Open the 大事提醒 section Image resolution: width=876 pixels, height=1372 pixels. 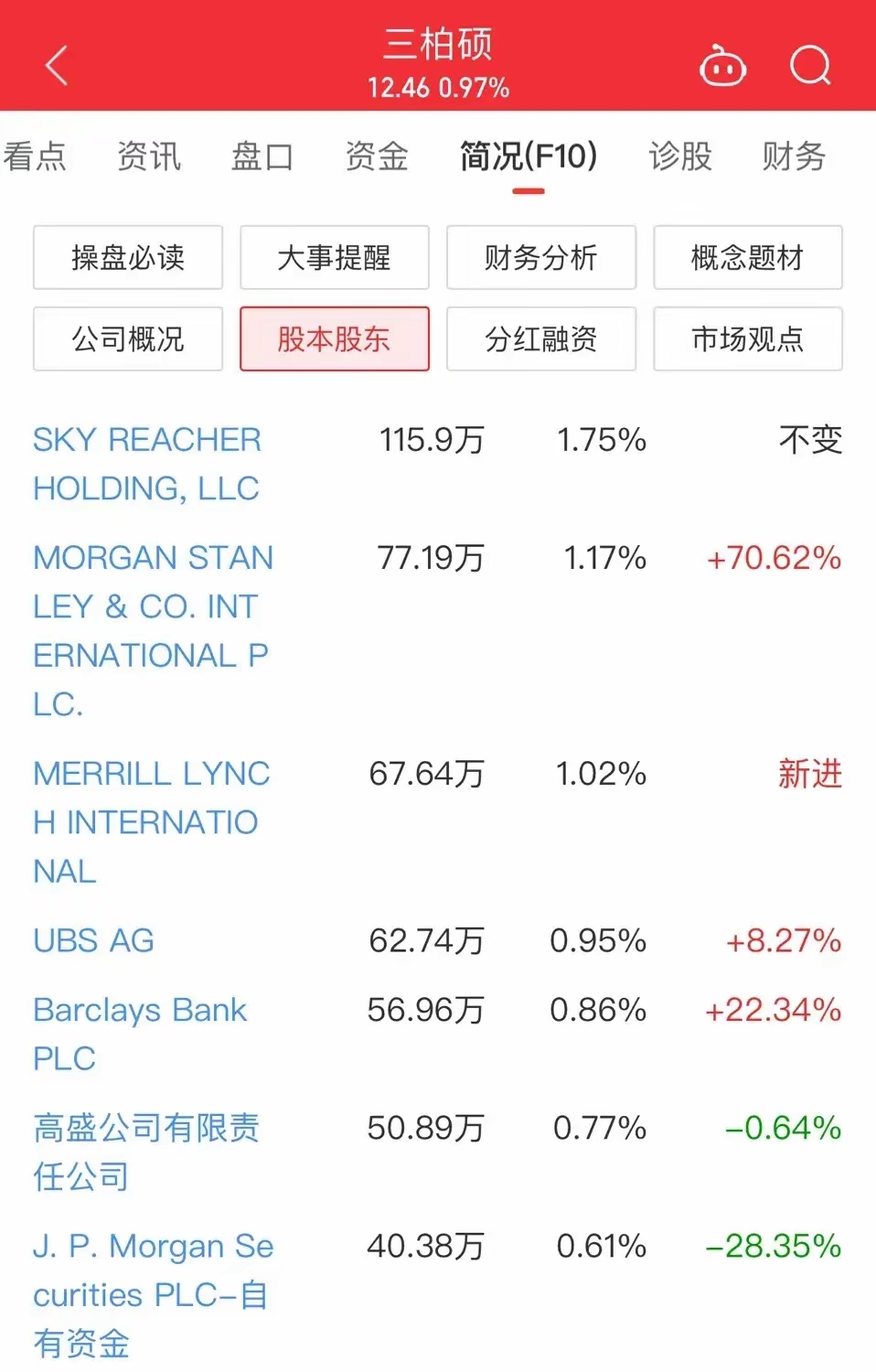coord(334,258)
